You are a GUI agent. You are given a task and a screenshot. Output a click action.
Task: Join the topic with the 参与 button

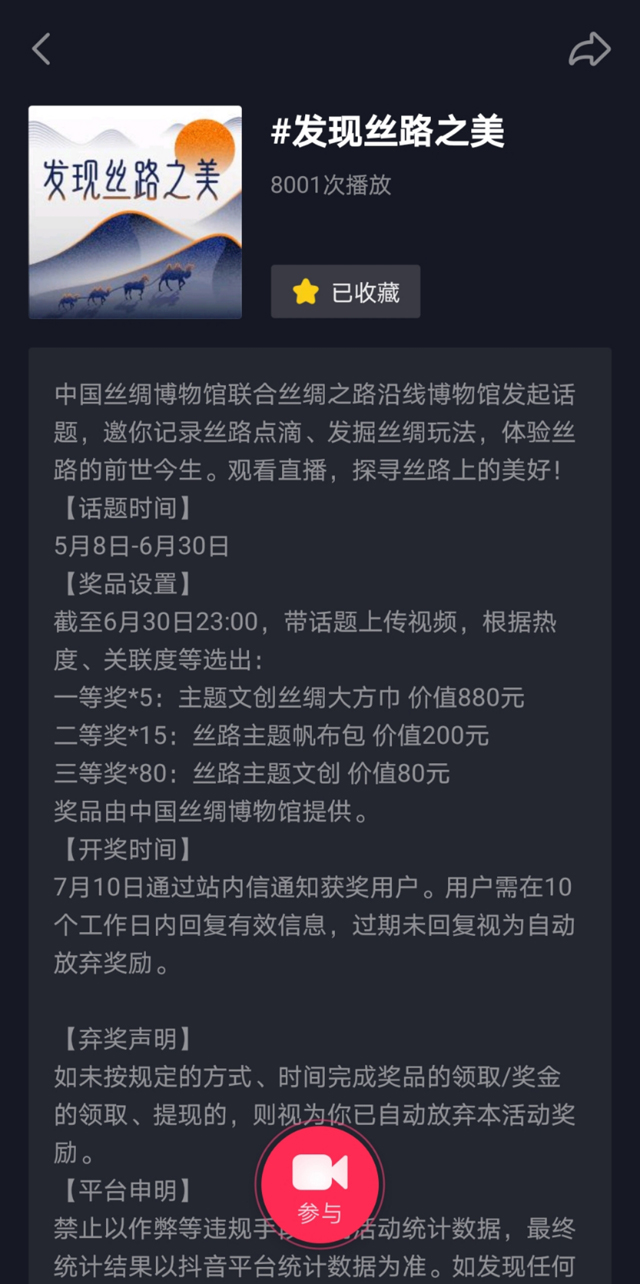point(320,1185)
